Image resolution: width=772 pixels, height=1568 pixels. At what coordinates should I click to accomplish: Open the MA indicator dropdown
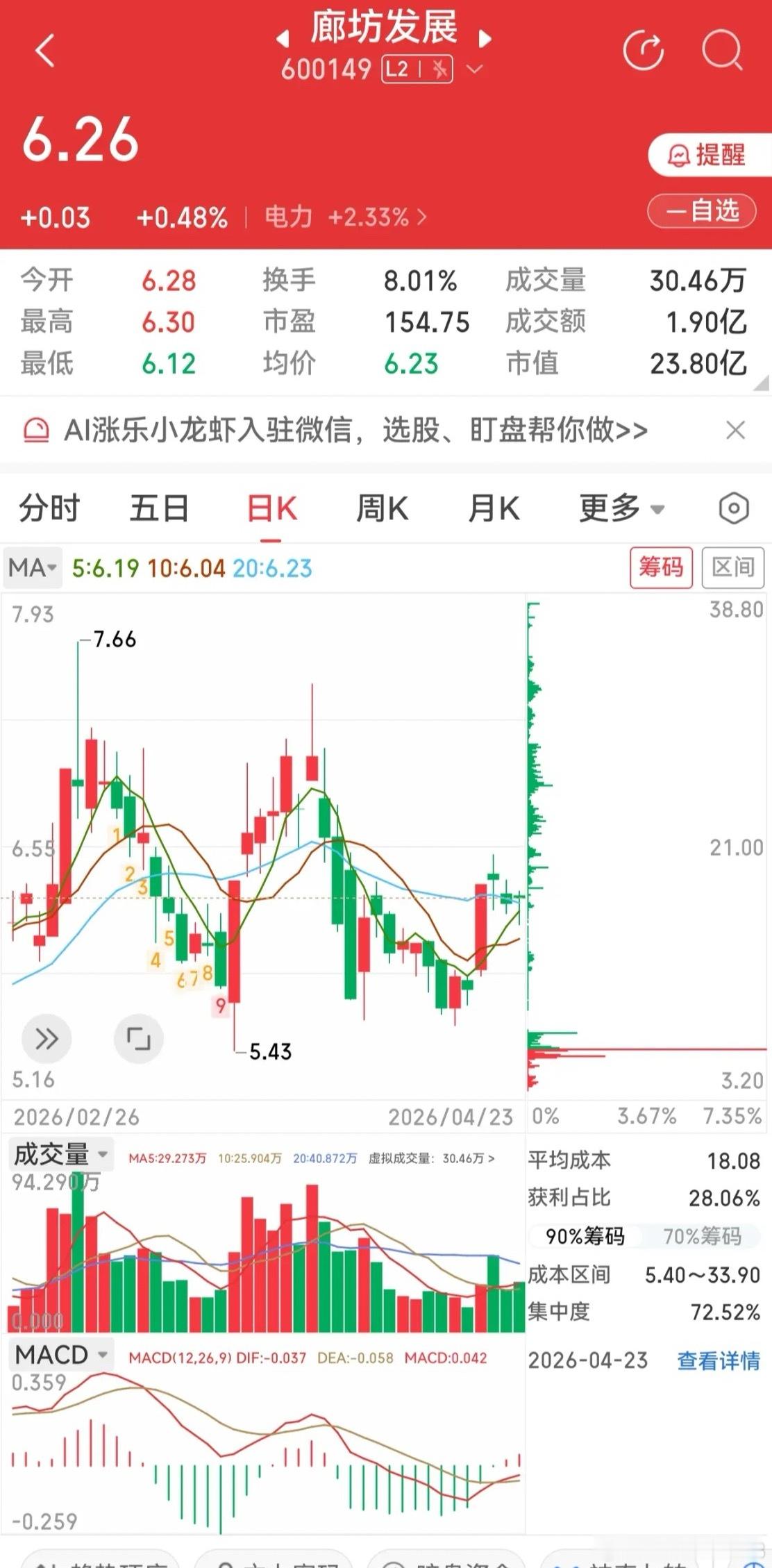coord(33,567)
